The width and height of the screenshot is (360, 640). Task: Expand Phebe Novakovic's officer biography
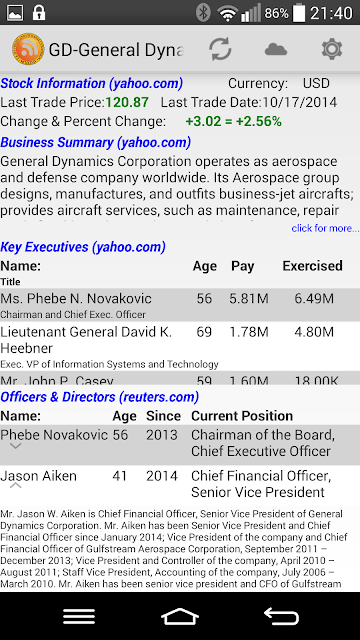[x=16, y=446]
